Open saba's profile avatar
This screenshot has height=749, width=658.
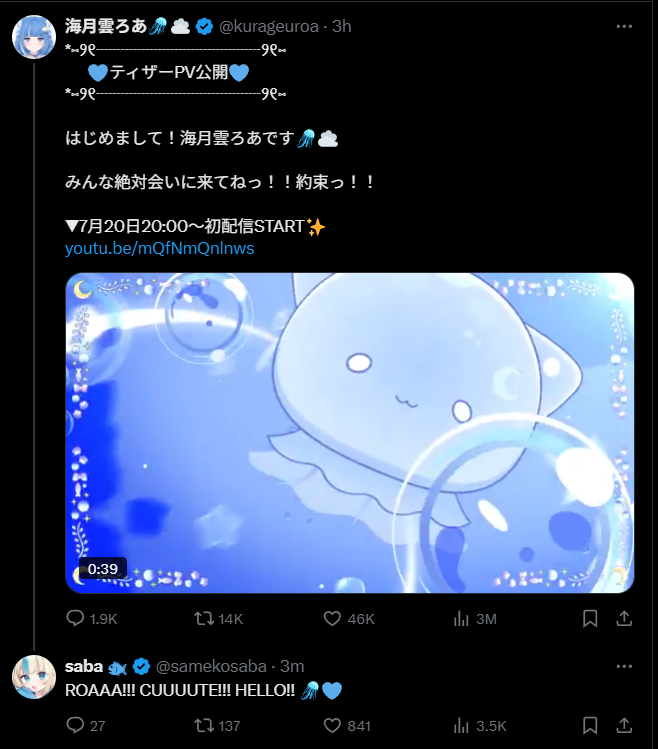(33, 677)
